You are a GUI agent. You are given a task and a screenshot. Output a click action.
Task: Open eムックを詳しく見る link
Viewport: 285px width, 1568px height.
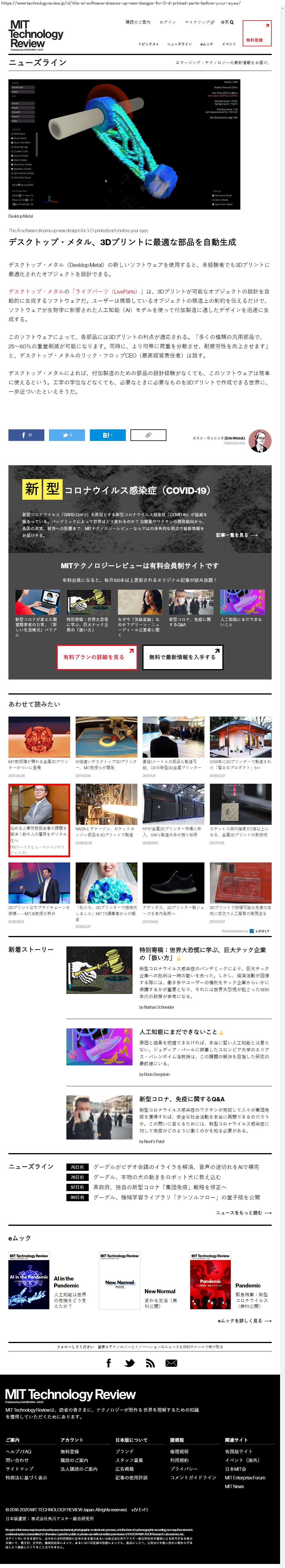point(244,1320)
